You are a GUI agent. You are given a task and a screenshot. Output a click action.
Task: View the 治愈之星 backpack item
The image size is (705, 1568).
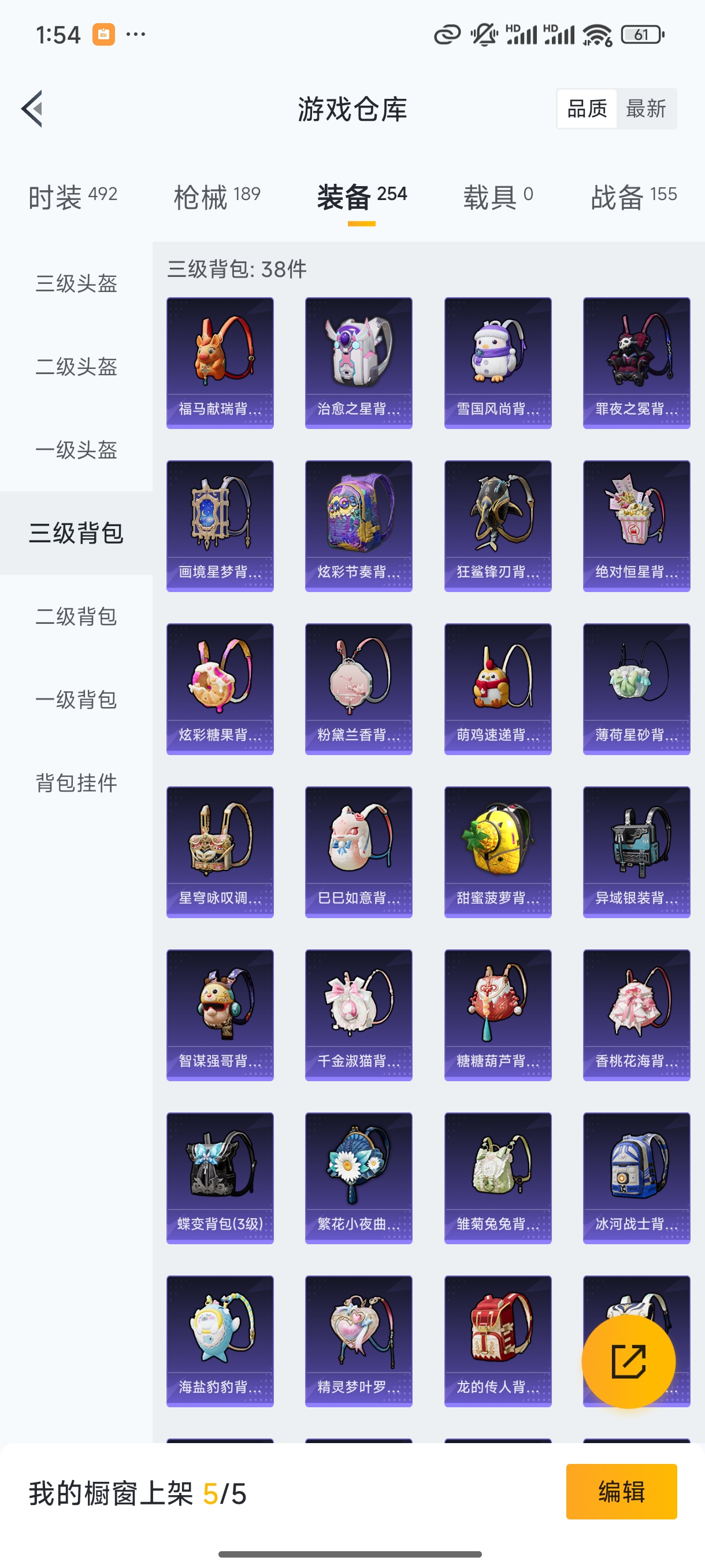[359, 363]
